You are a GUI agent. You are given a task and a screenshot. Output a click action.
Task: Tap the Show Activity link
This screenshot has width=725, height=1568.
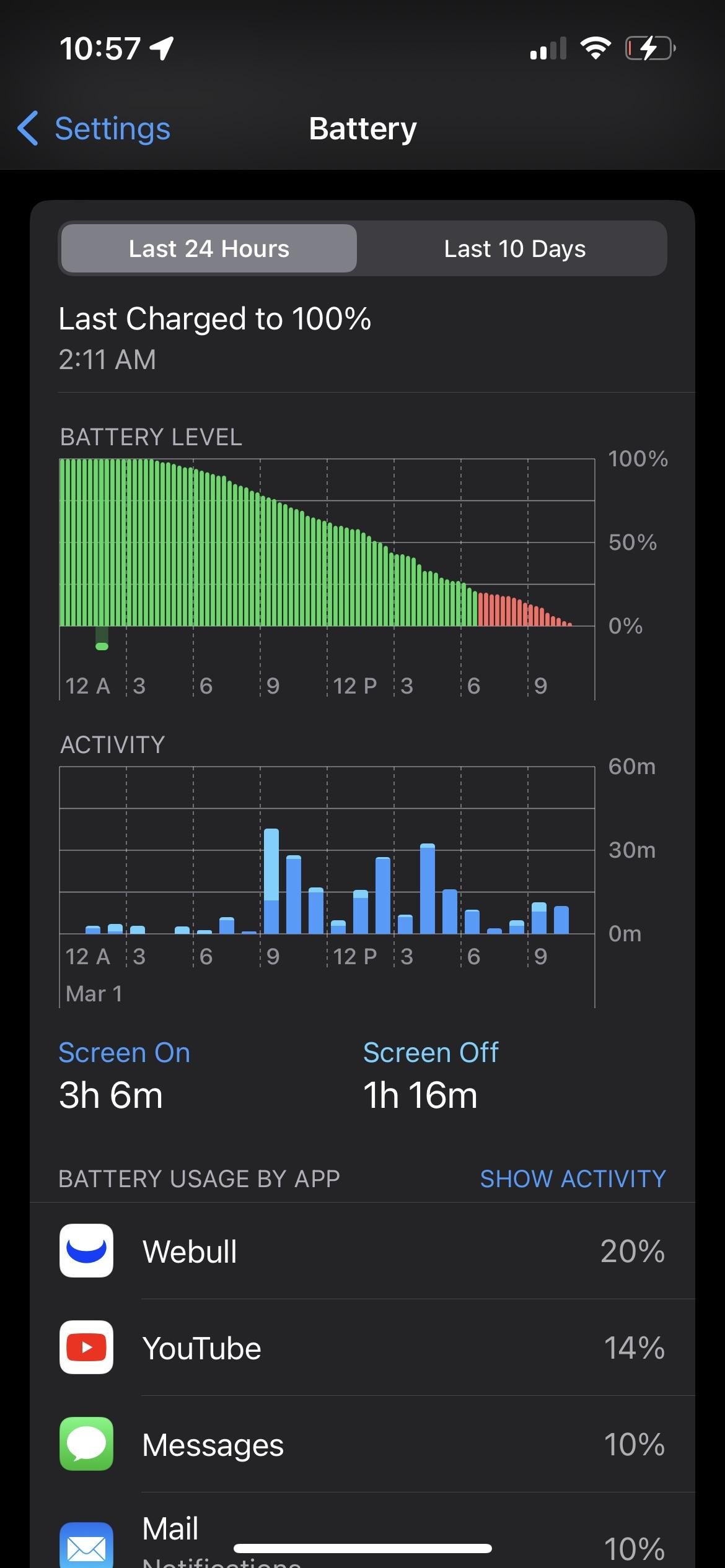point(573,1179)
